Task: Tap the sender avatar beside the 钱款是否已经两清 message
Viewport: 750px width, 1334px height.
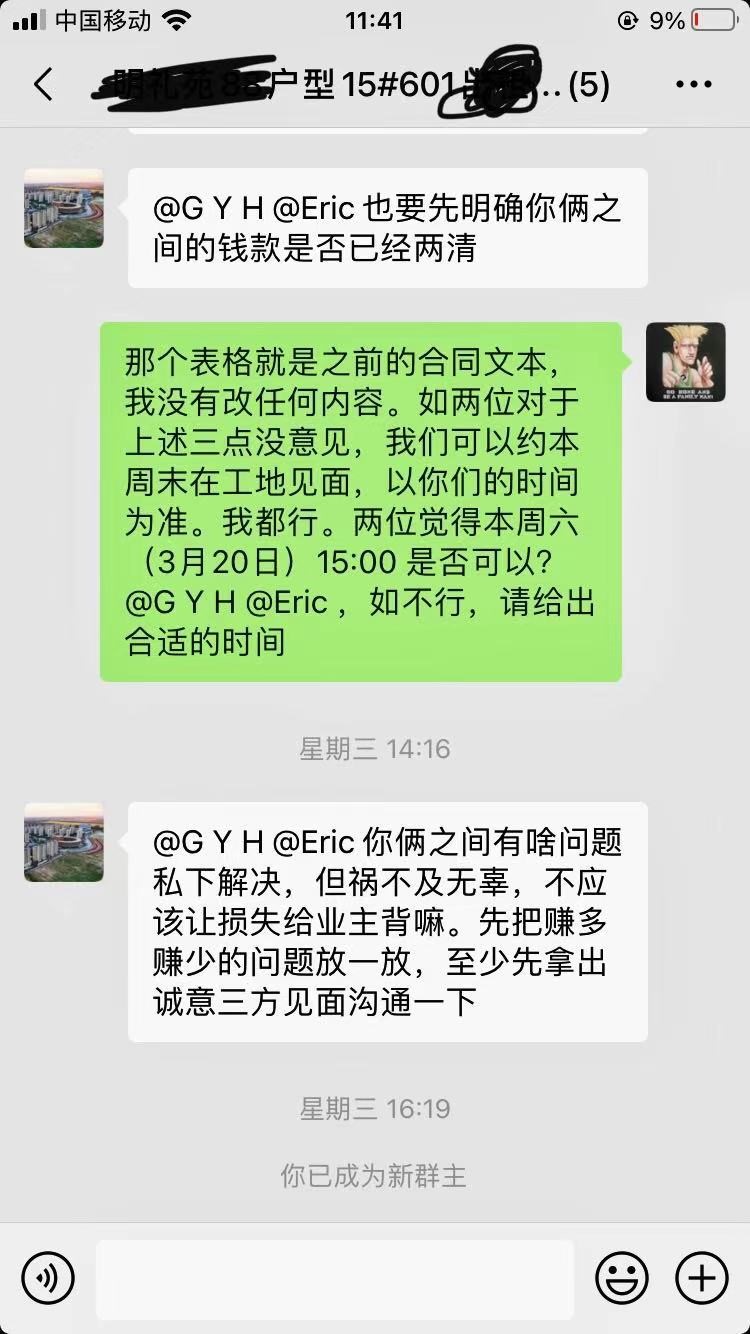Action: tap(64, 208)
